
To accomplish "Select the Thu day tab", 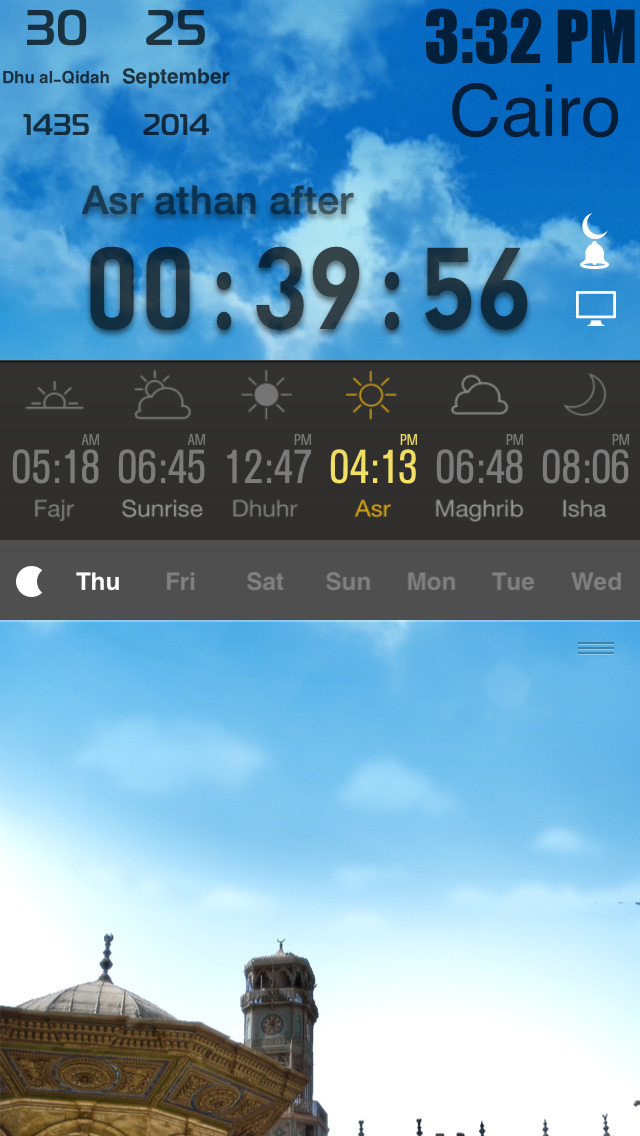I will [98, 581].
